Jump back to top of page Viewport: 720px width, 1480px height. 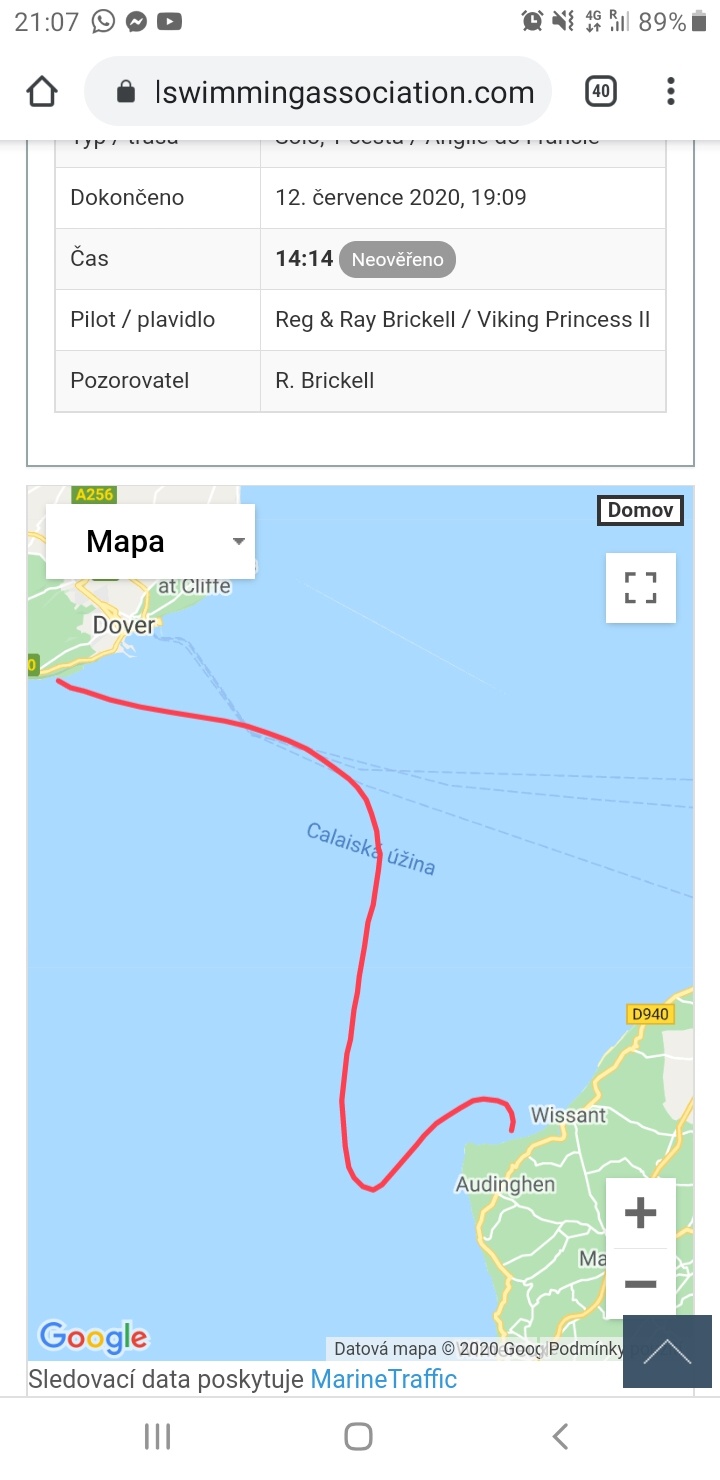point(667,1352)
